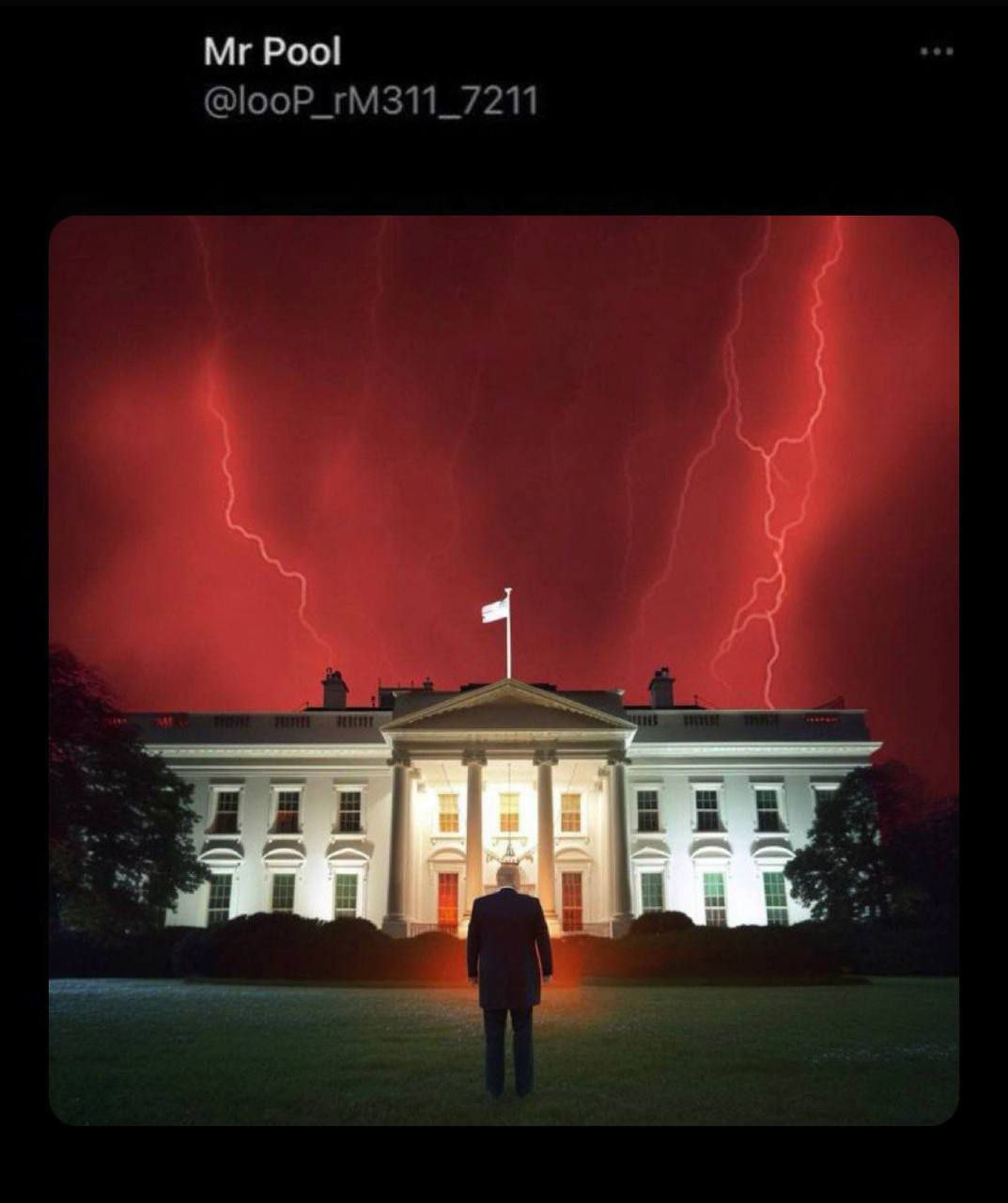
Task: Open the post's three-dot overflow menu
Action: coord(937,52)
